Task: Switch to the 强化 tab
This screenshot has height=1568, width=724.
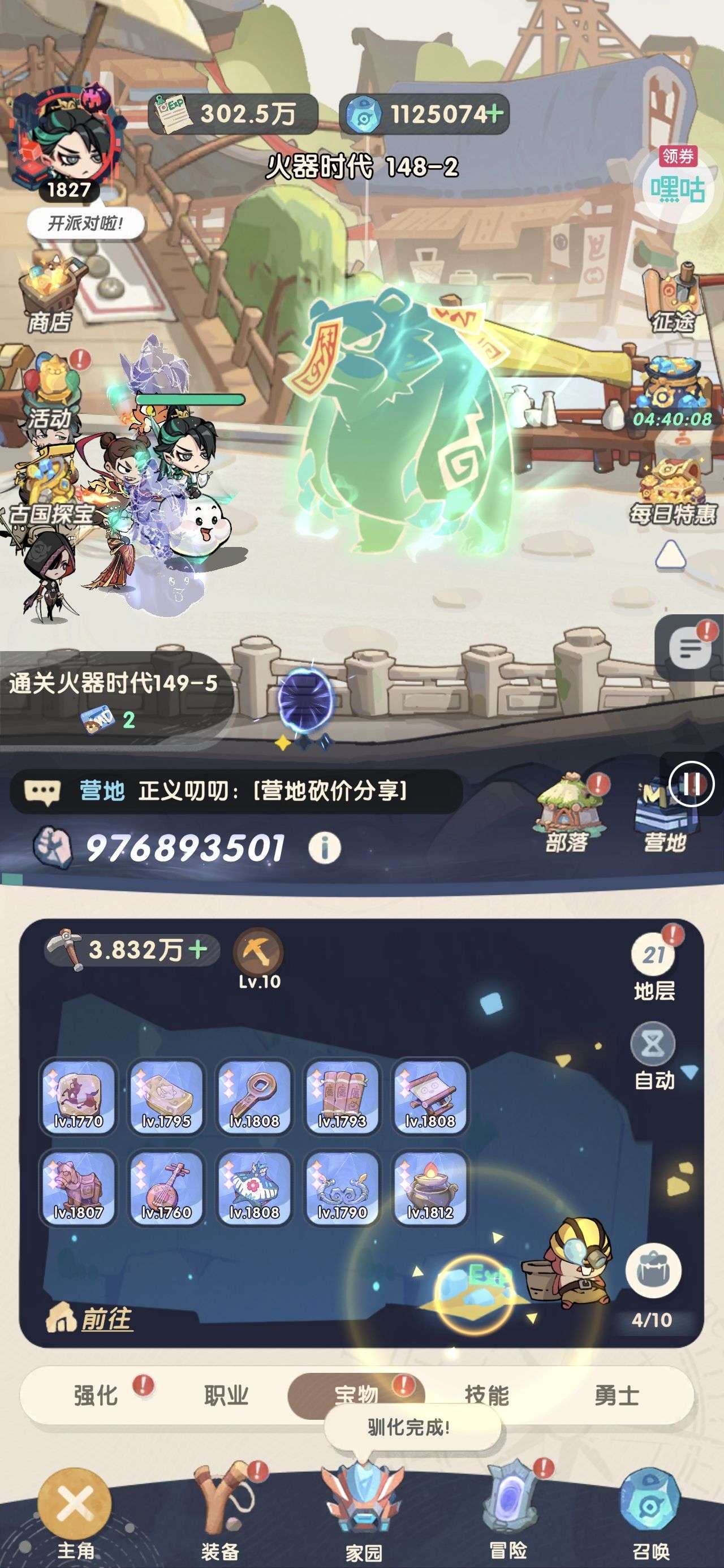Action: (x=96, y=1395)
